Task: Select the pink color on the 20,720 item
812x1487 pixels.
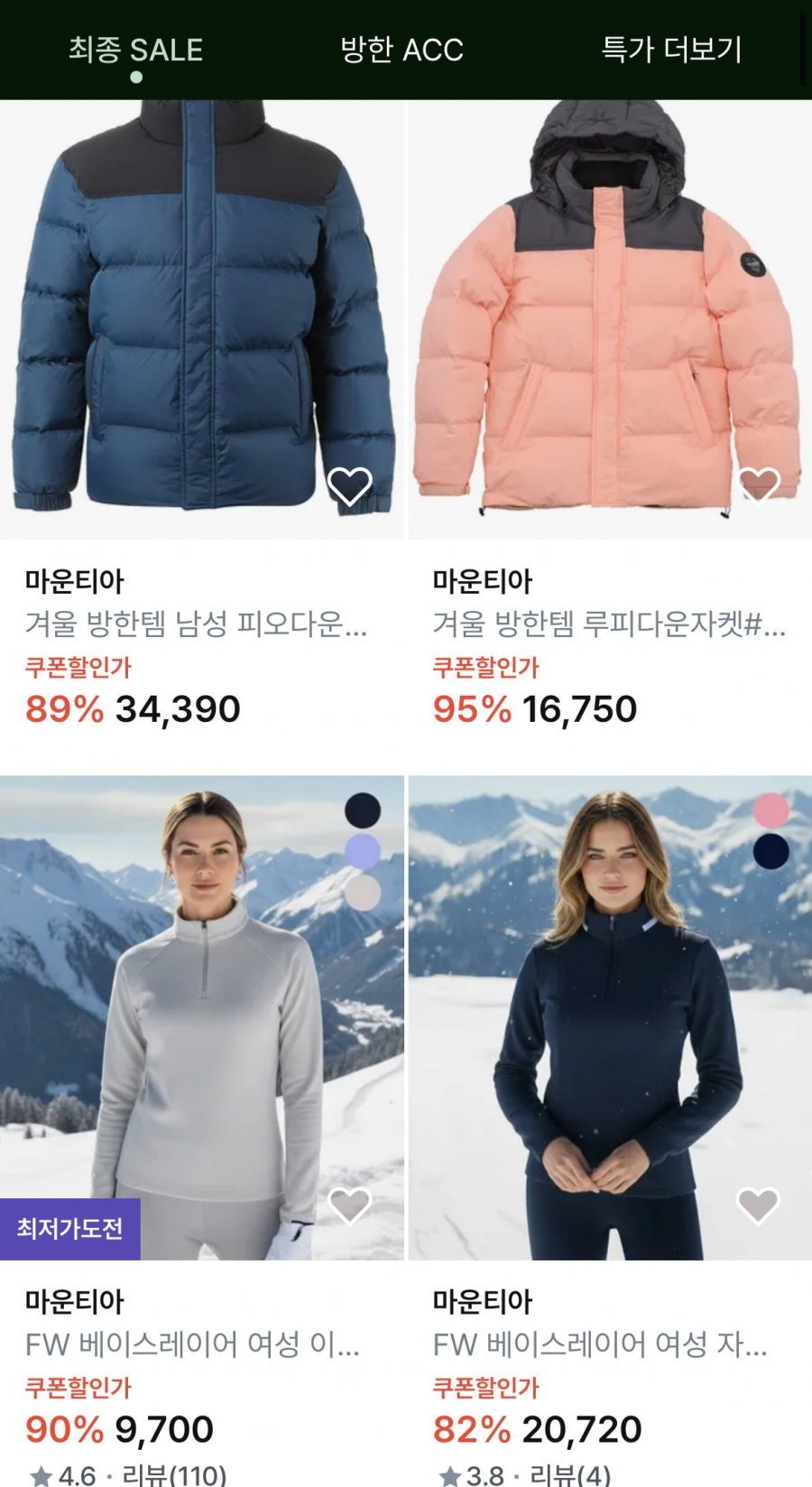Action: coord(770,810)
